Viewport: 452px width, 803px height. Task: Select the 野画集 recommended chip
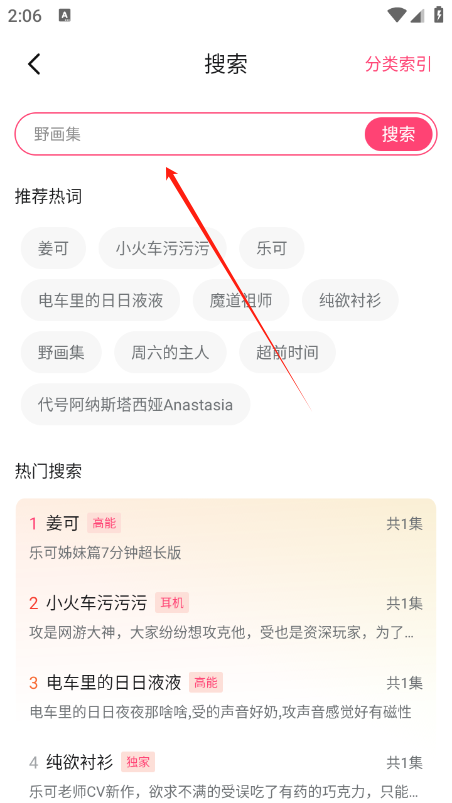tap(61, 352)
